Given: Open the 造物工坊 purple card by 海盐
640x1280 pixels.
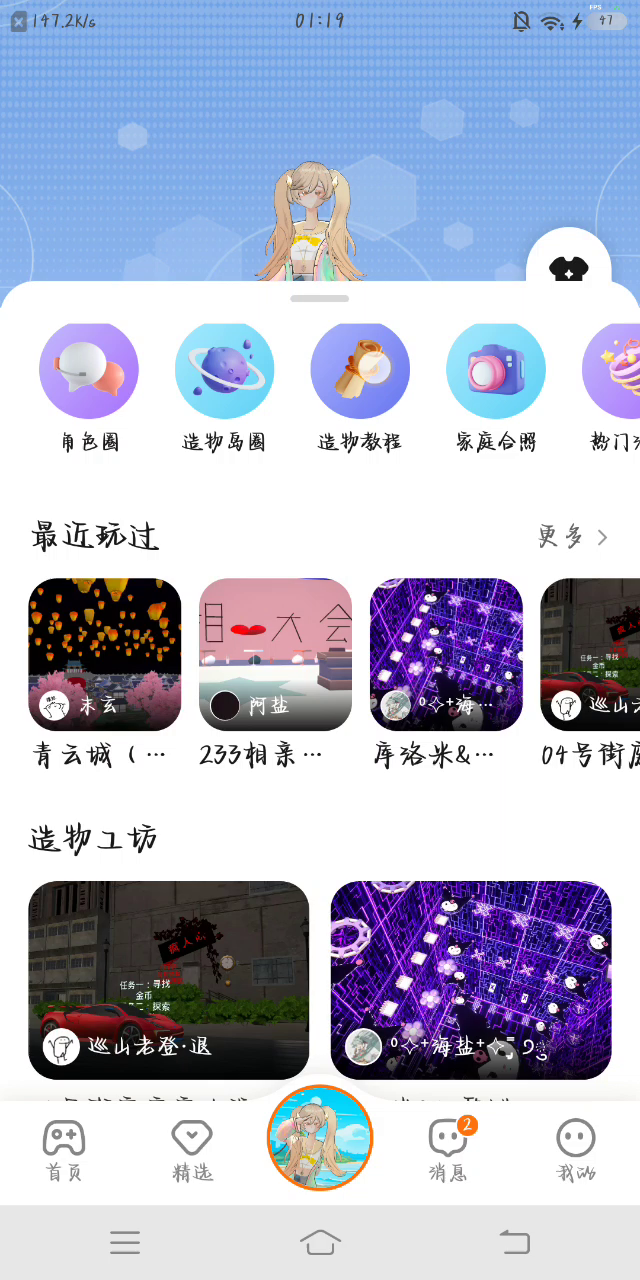Looking at the screenshot, I should (471, 980).
